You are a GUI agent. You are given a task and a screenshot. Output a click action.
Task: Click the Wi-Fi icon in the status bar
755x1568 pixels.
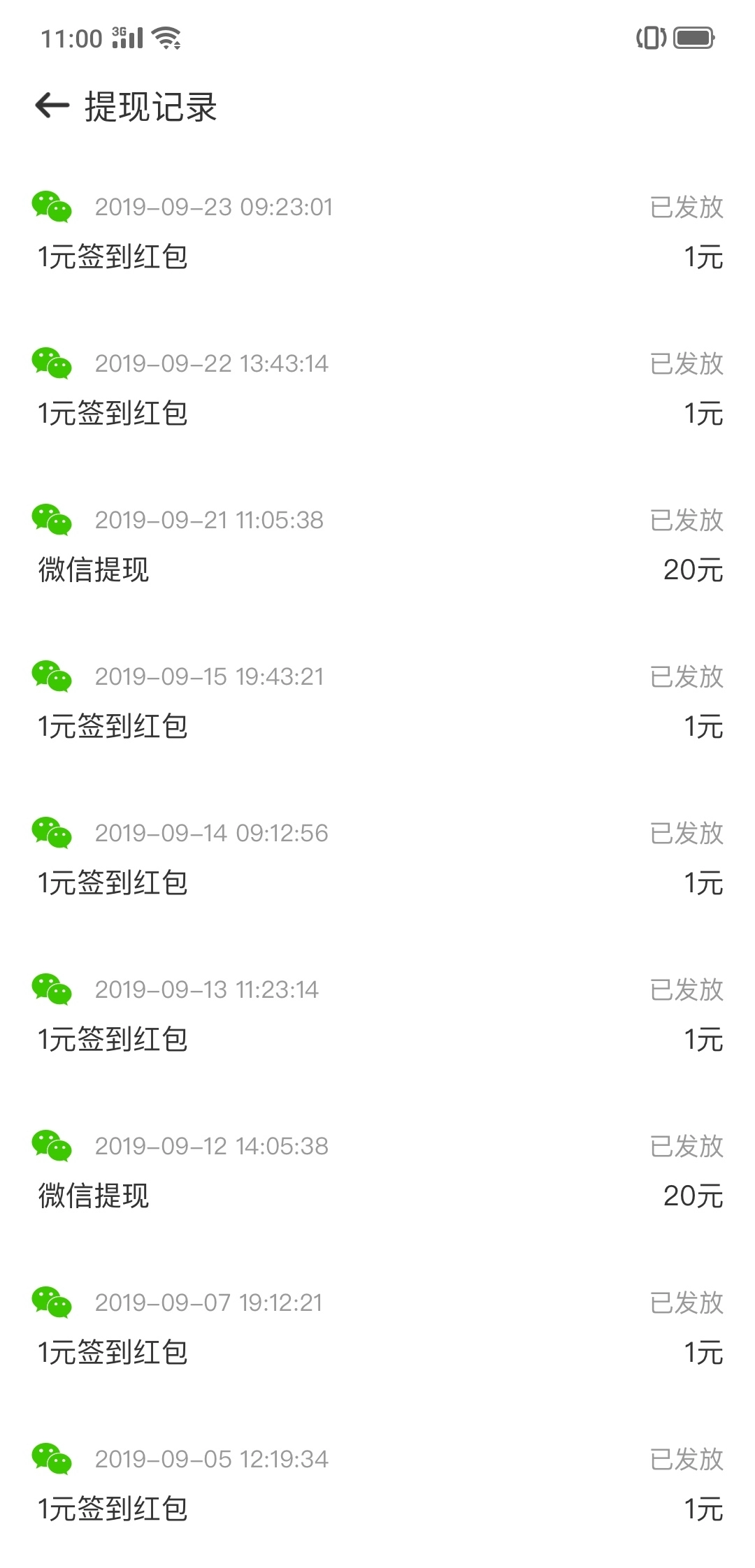point(166,38)
